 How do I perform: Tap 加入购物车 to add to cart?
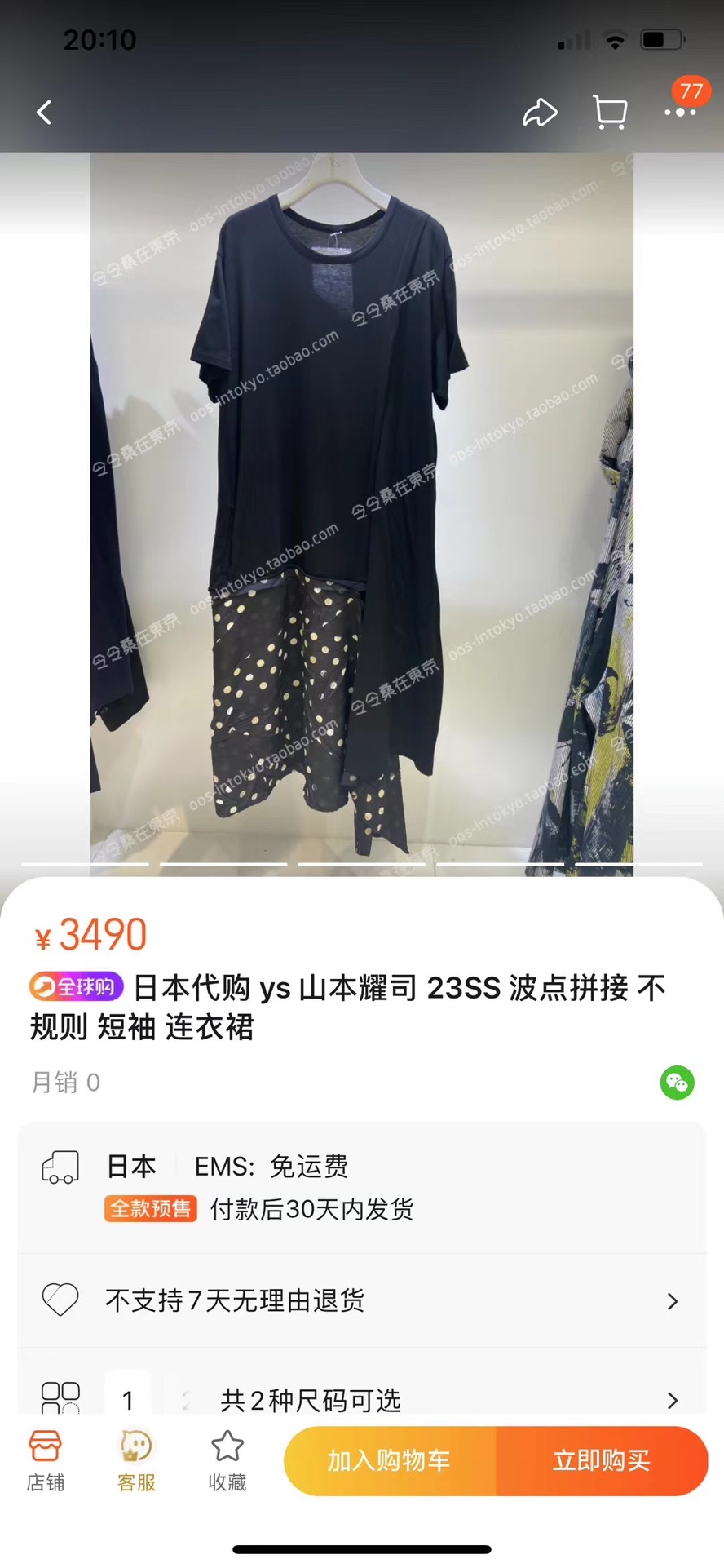click(x=390, y=1461)
